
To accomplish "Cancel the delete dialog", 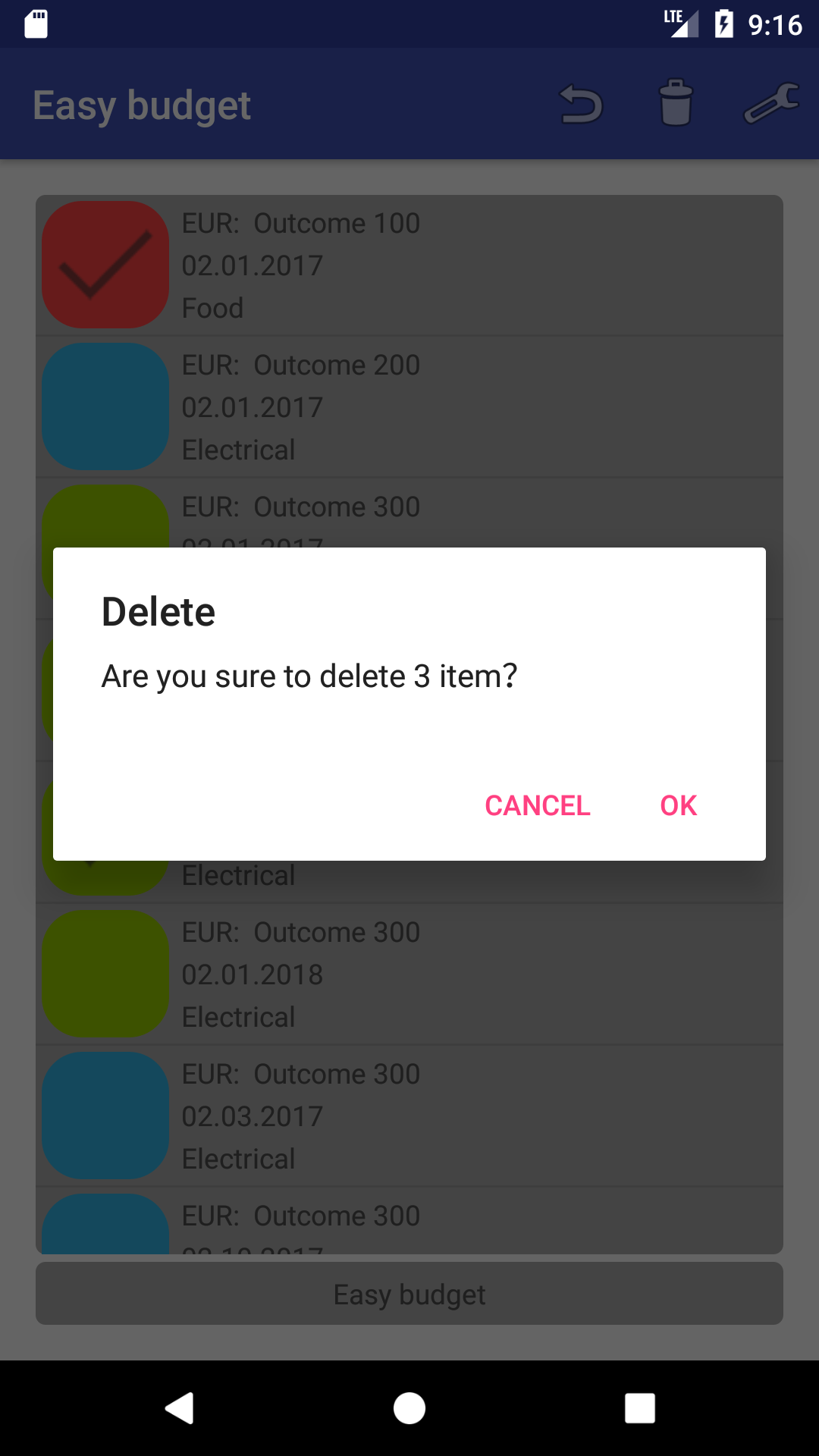I will 537,805.
